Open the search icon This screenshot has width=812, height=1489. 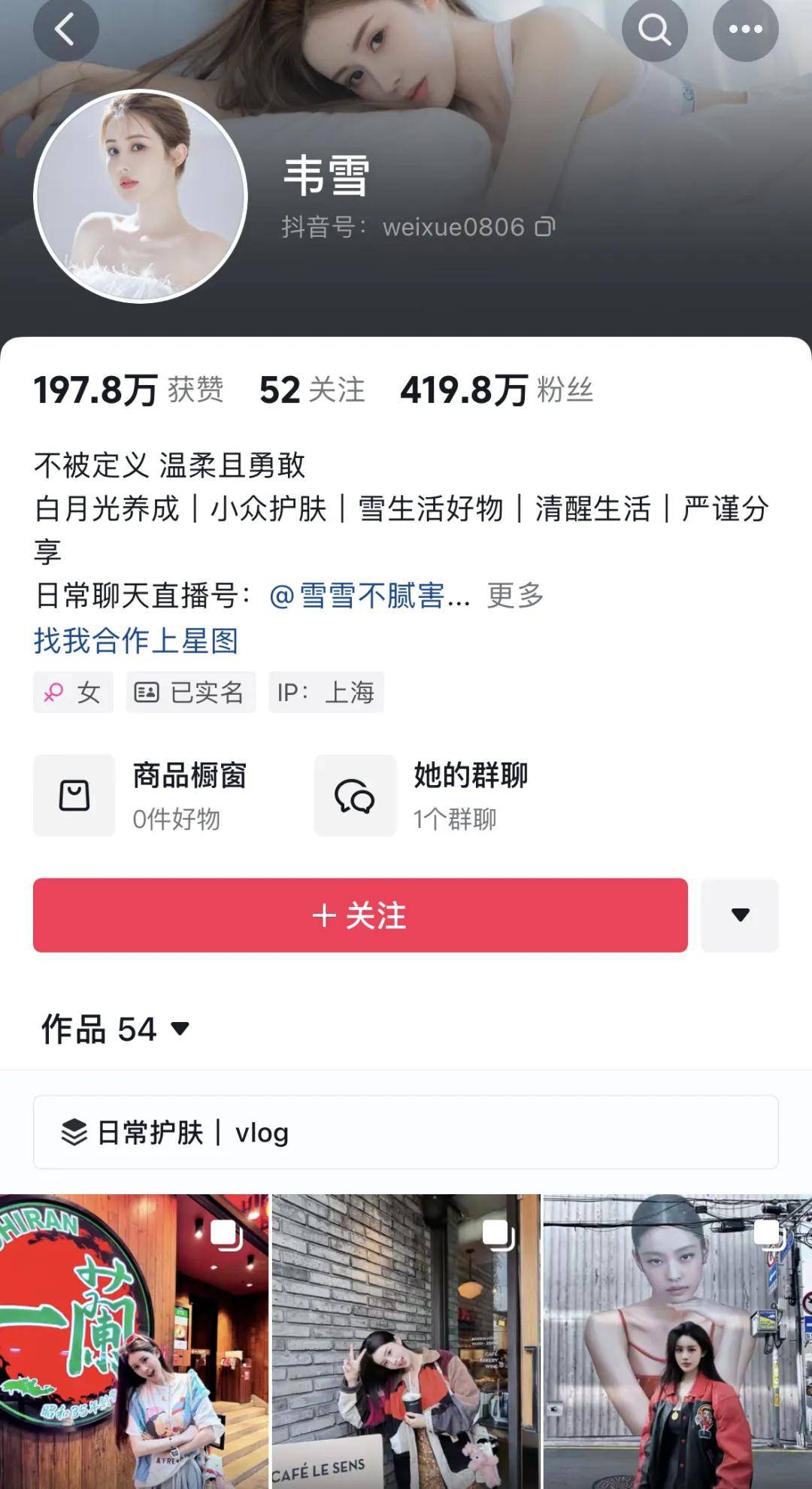[x=654, y=30]
